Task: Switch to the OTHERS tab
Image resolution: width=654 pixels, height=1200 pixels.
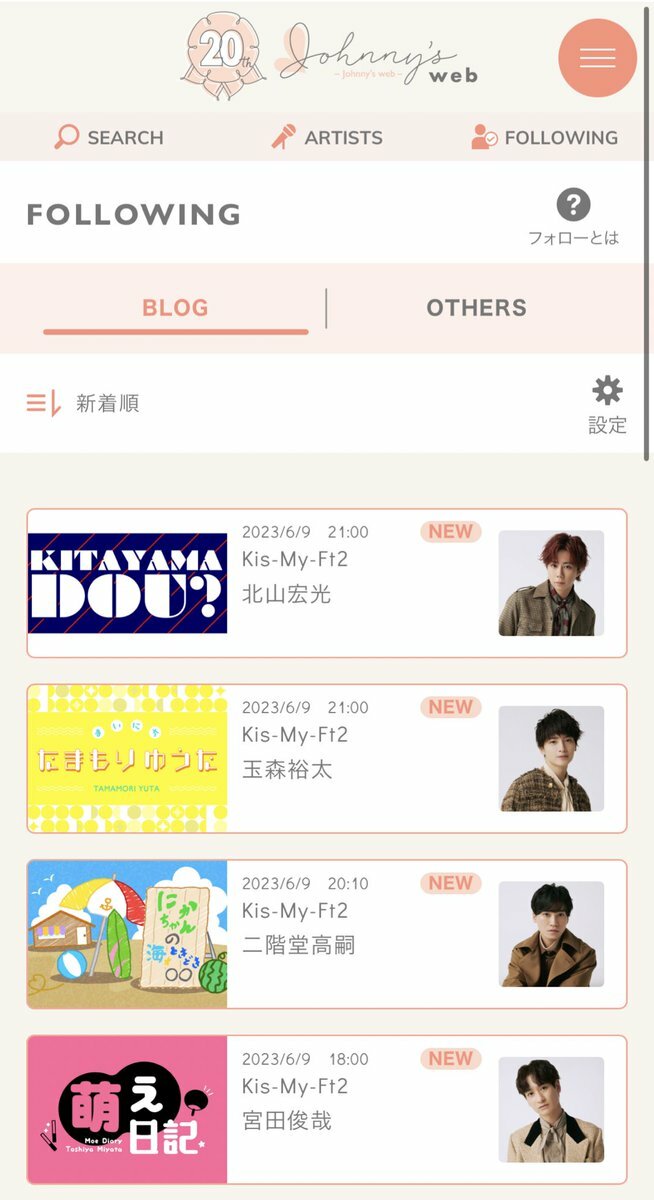Action: 476,308
